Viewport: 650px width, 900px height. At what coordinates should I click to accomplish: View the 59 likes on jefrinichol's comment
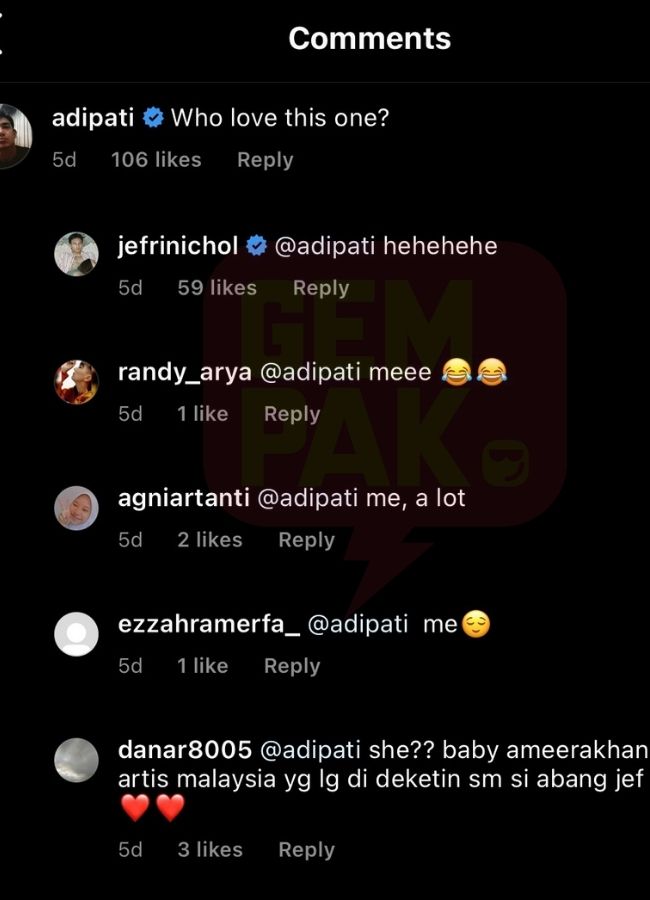[x=217, y=288]
